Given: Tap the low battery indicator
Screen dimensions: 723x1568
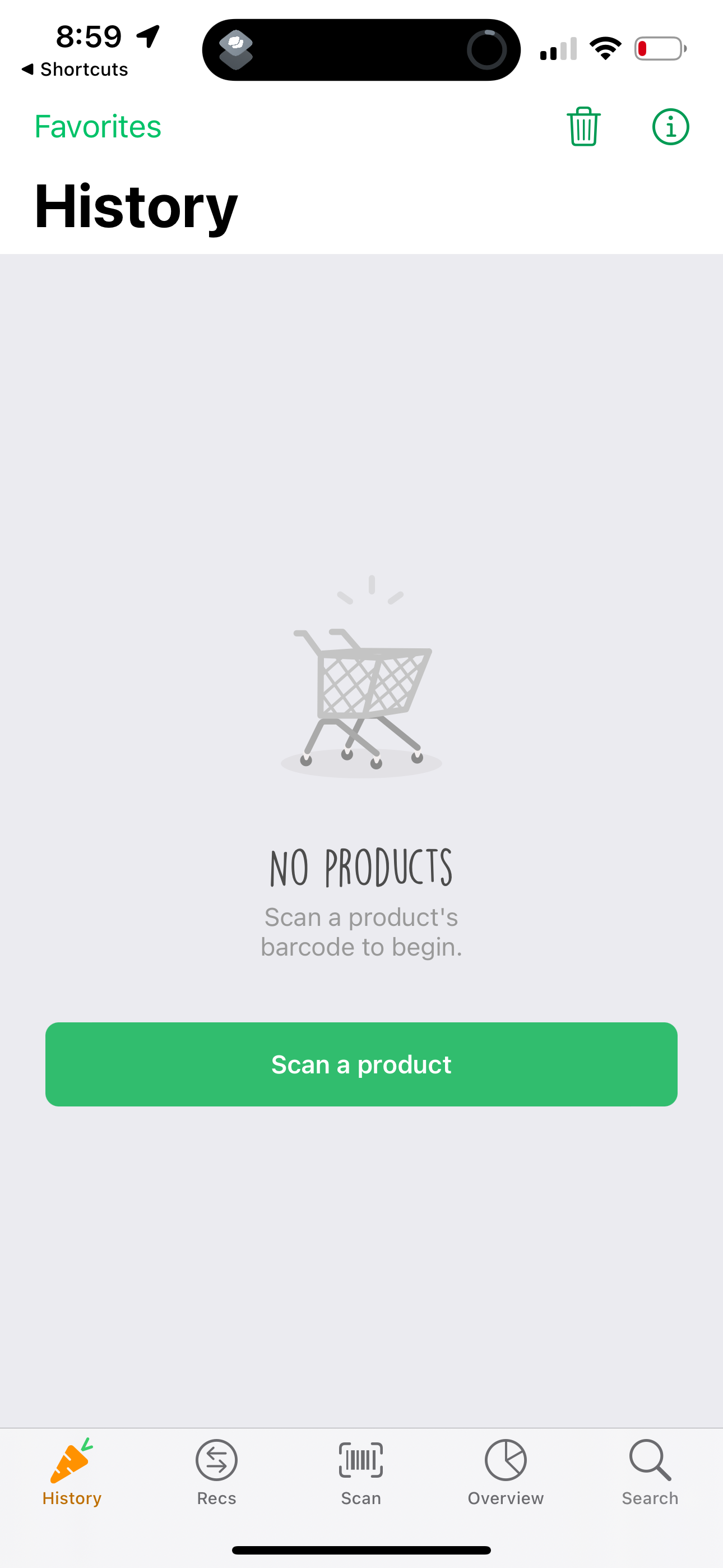Looking at the screenshot, I should point(661,49).
